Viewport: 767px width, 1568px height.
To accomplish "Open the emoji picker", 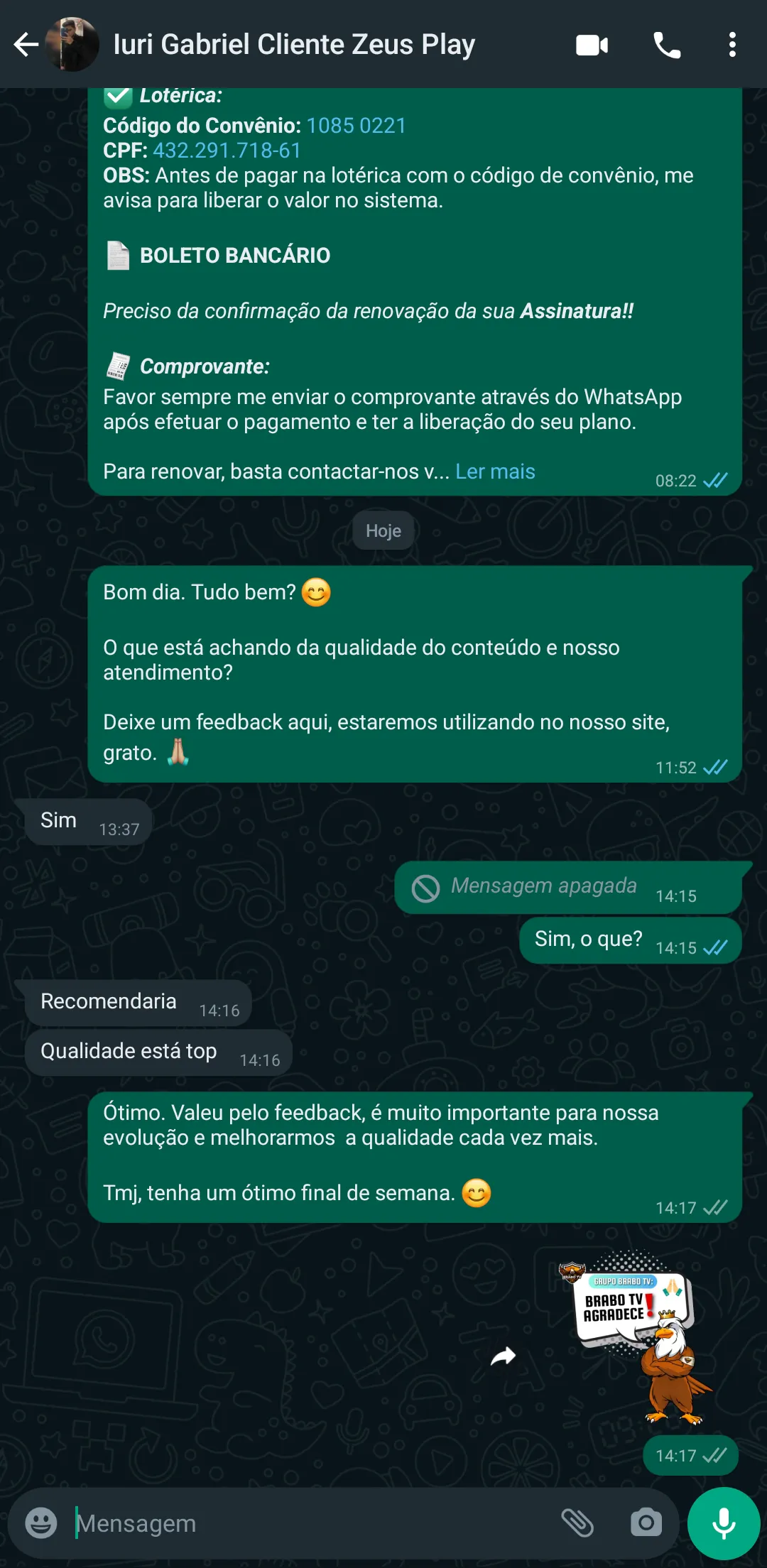I will tap(41, 1523).
